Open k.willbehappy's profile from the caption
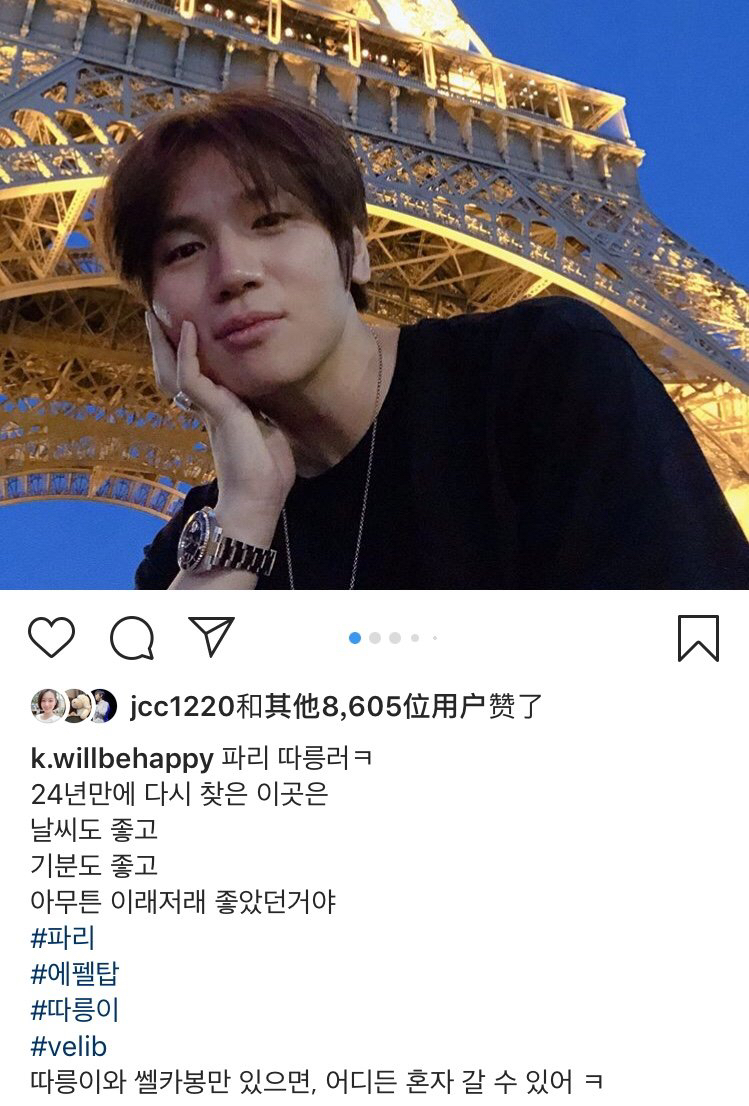Image resolution: width=749 pixels, height=1106 pixels. [122, 758]
